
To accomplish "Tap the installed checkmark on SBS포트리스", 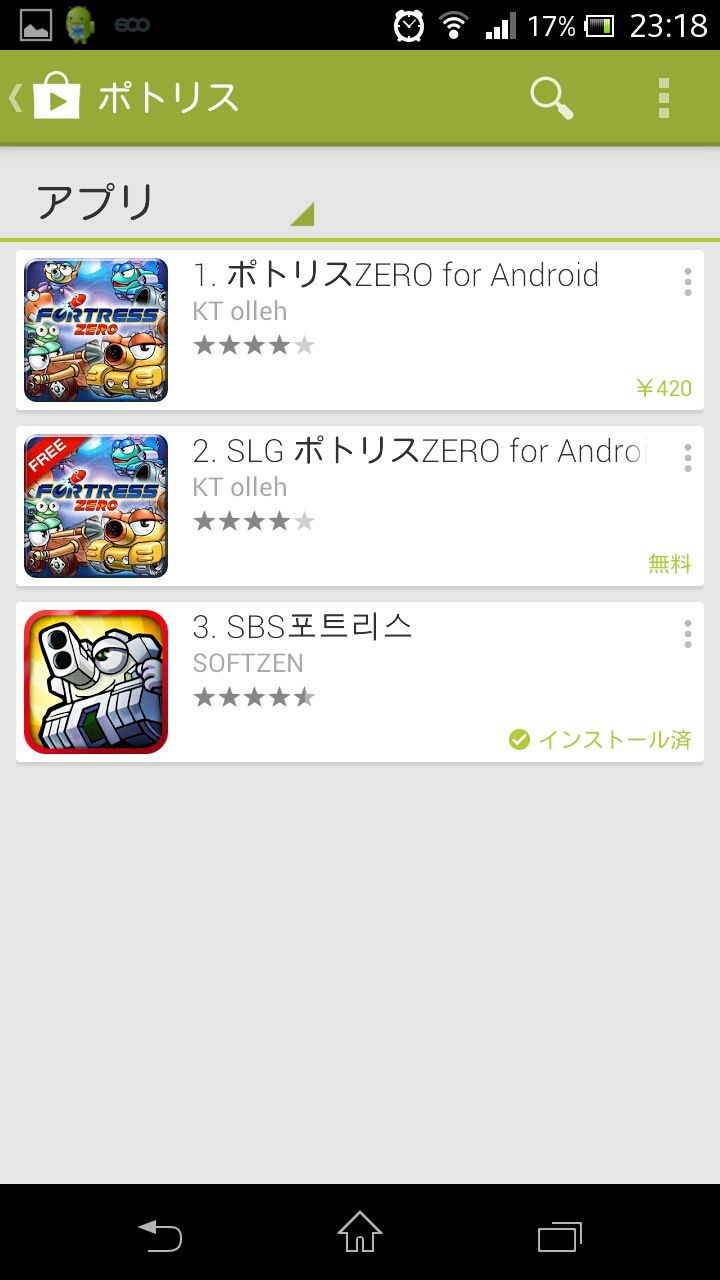I will point(519,739).
